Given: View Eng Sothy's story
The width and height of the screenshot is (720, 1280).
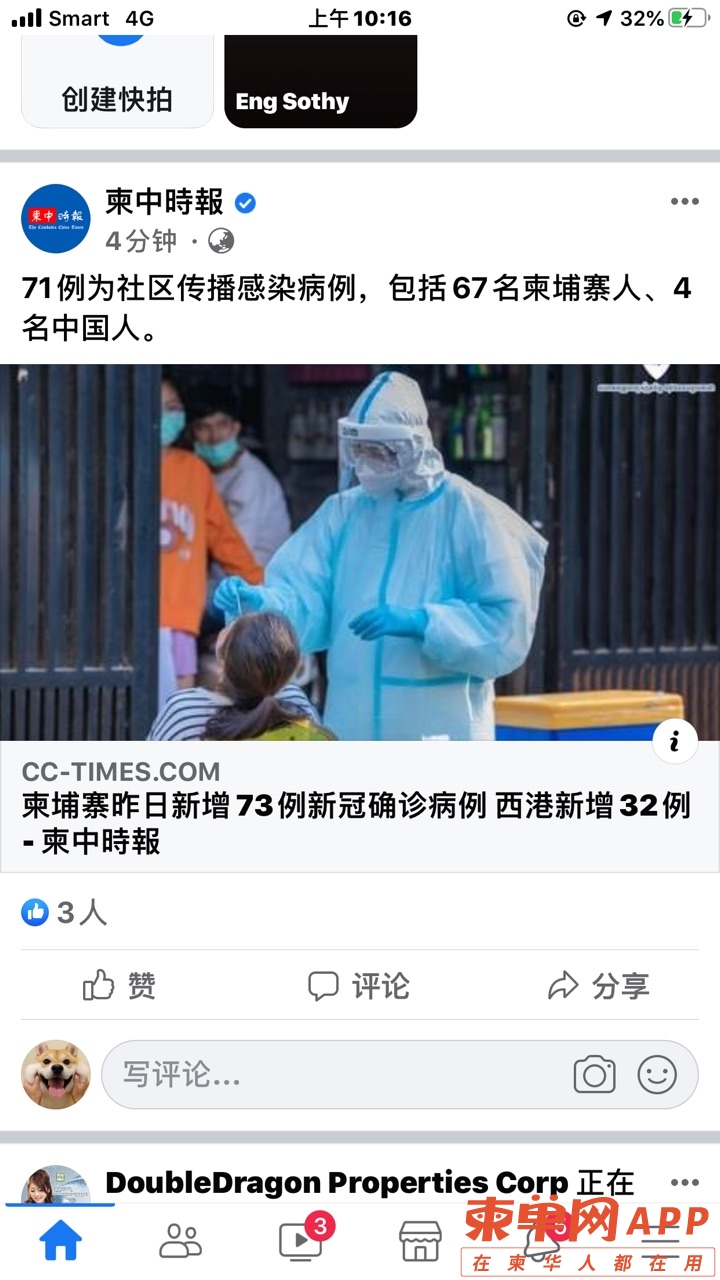Looking at the screenshot, I should point(320,85).
